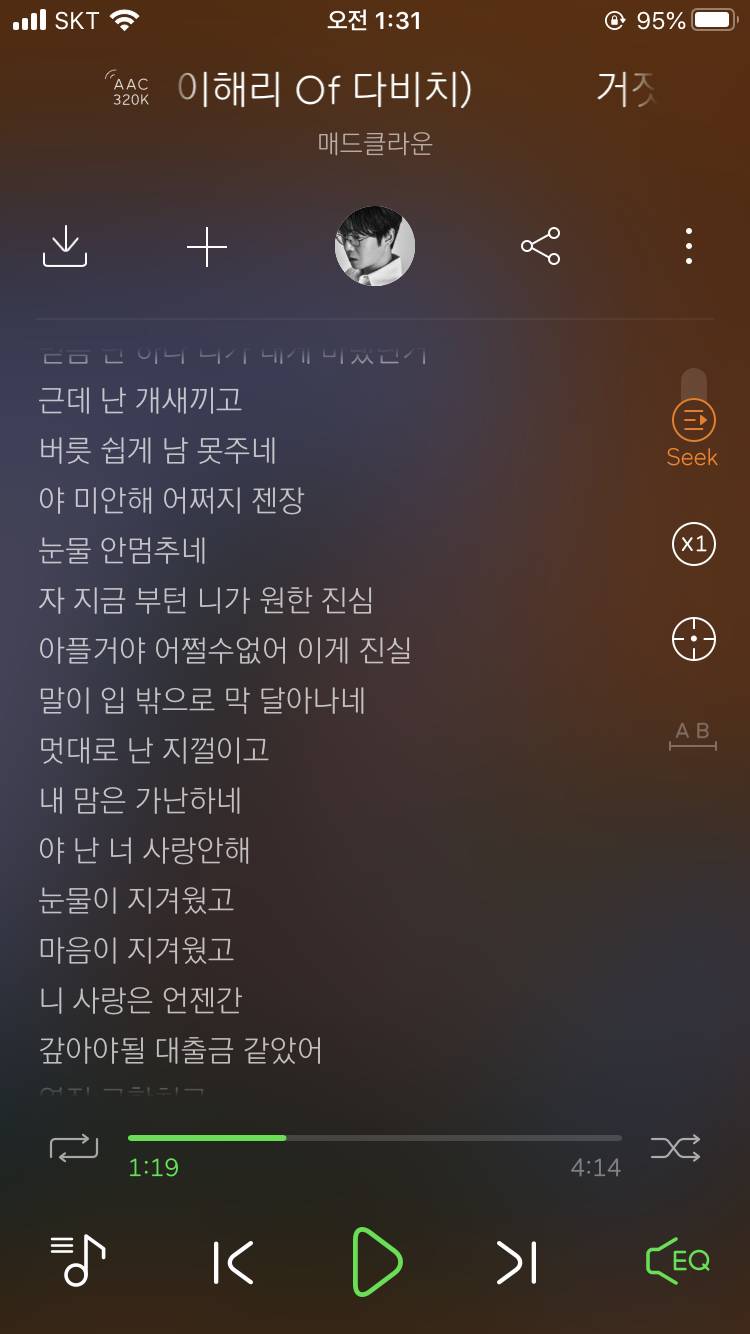
Task: Open the playlist music note icon
Action: (x=75, y=1262)
